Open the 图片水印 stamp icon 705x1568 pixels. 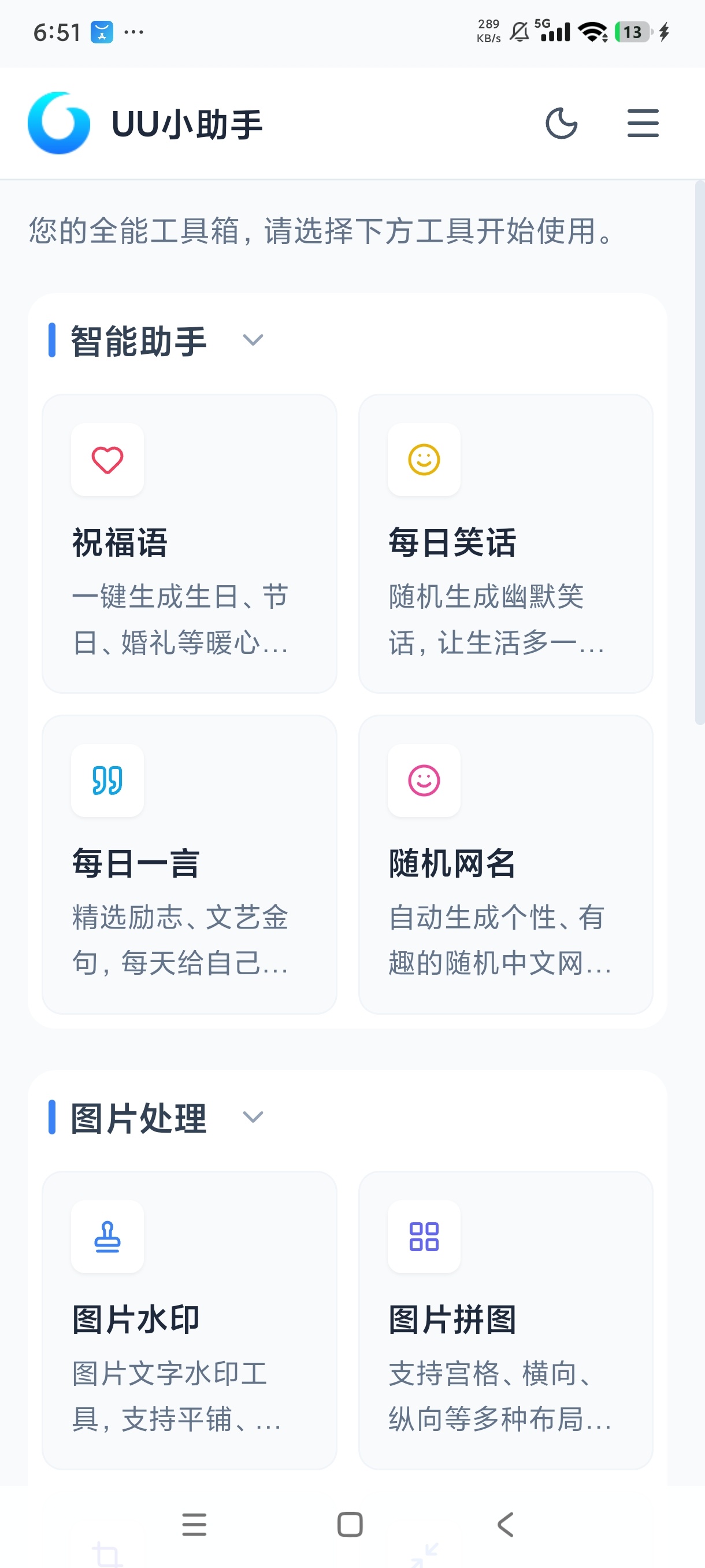107,1238
